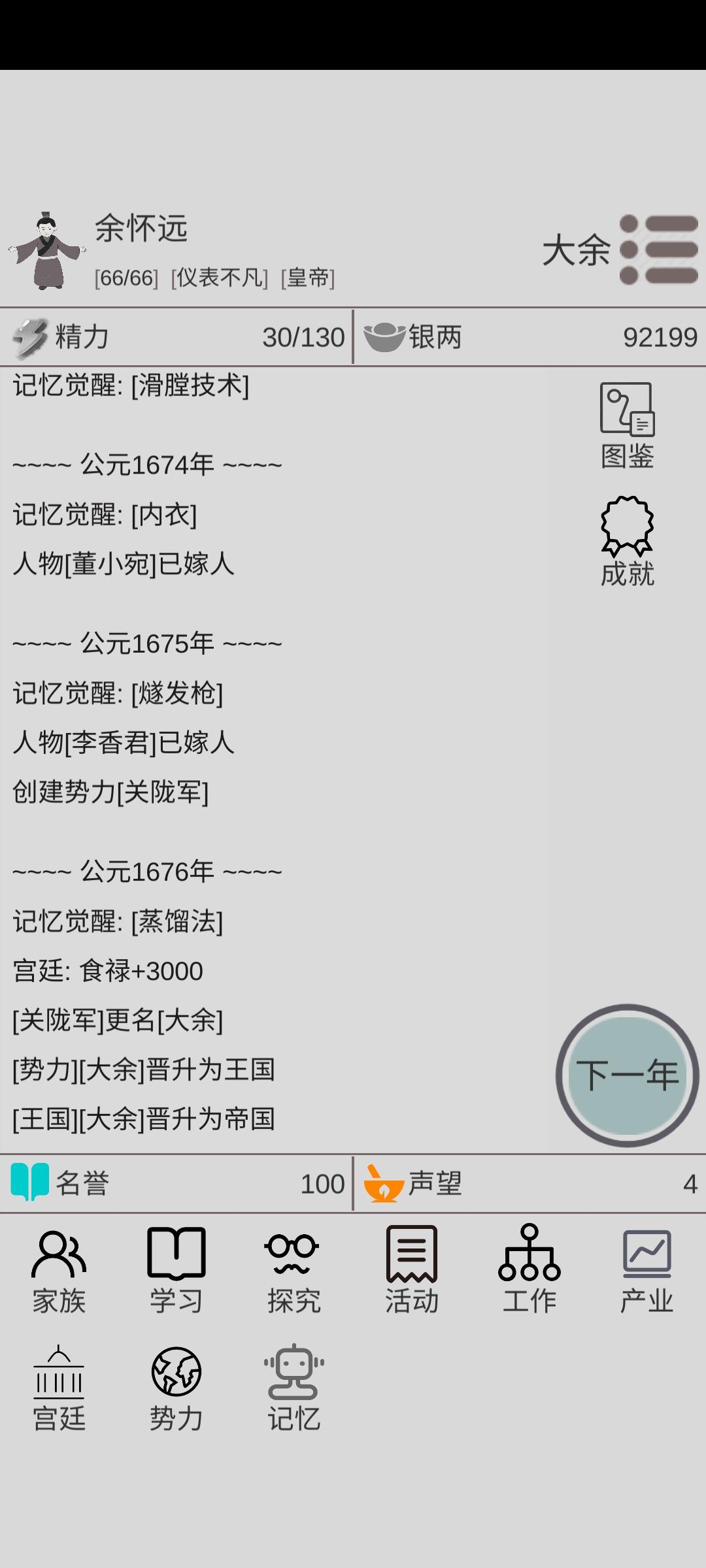Open the 产业 property section
This screenshot has width=706, height=1568.
(647, 1271)
